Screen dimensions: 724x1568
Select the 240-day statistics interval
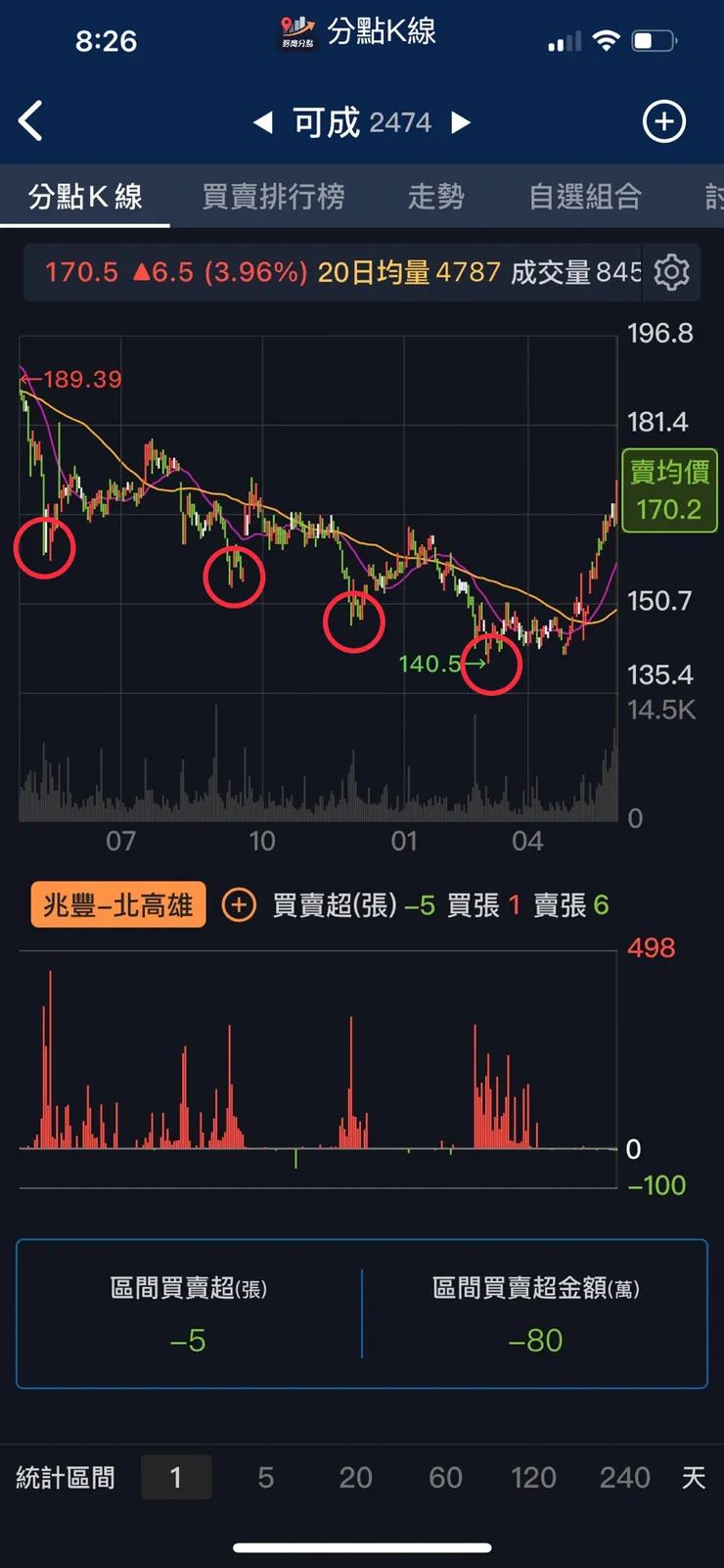(624, 1478)
